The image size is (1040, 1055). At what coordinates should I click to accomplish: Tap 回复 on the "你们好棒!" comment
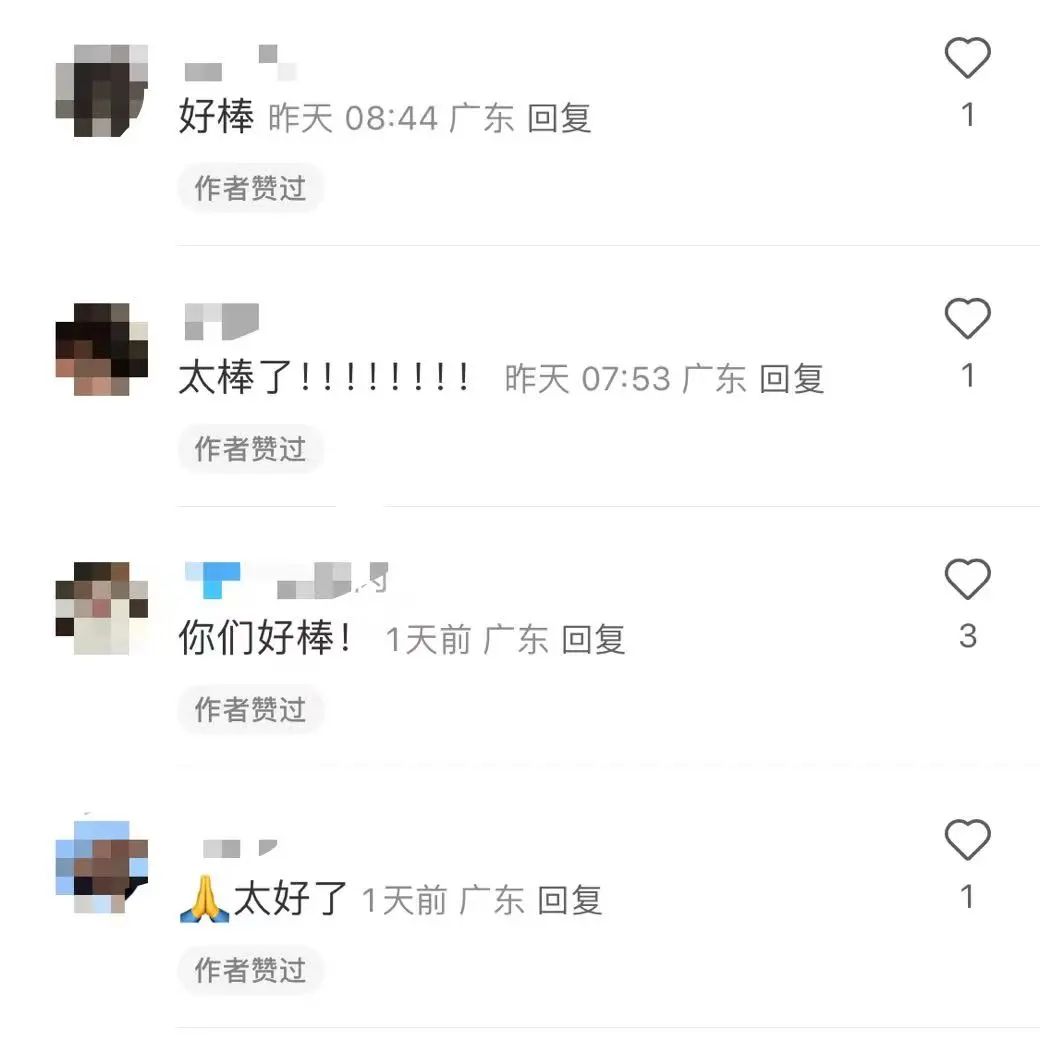pos(593,639)
